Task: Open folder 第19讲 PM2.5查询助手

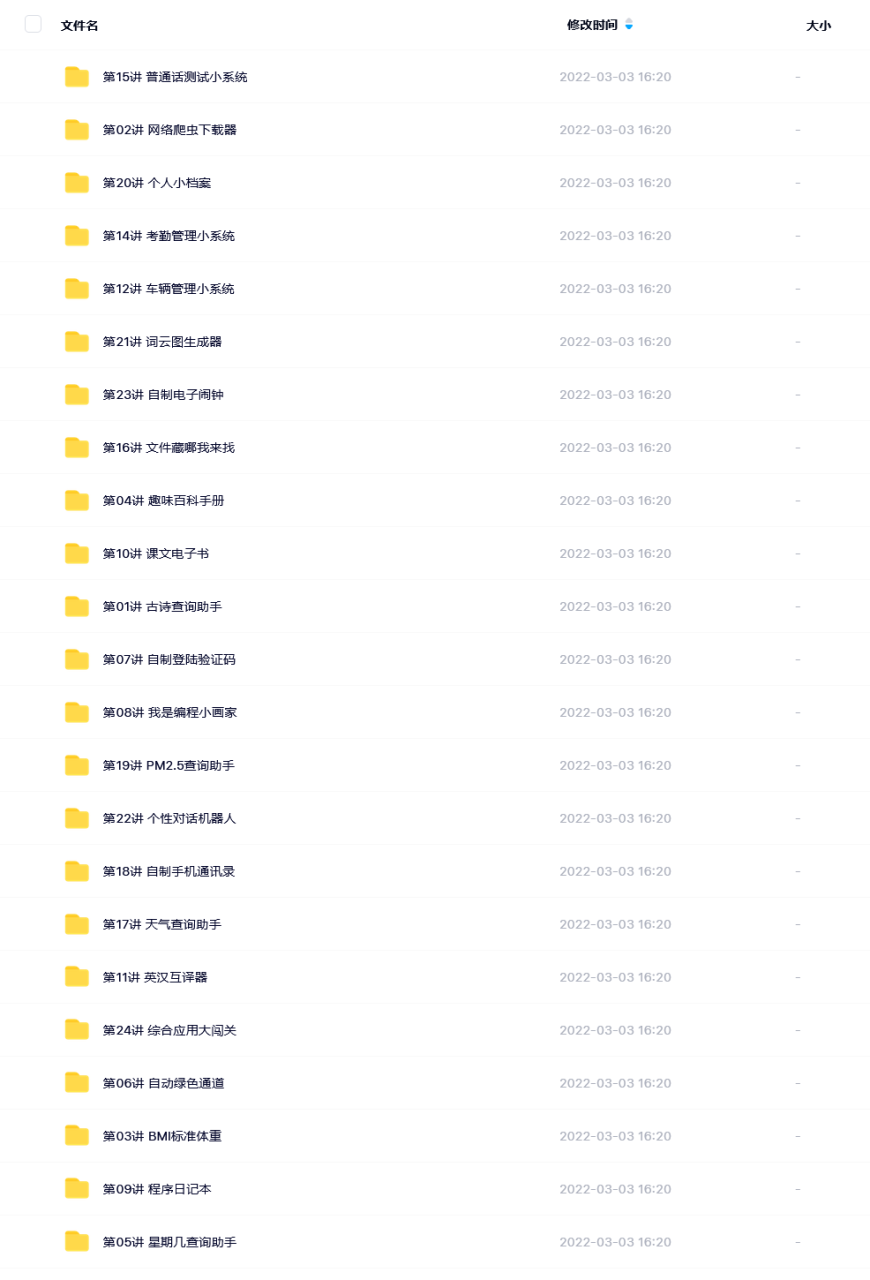Action: (x=168, y=766)
